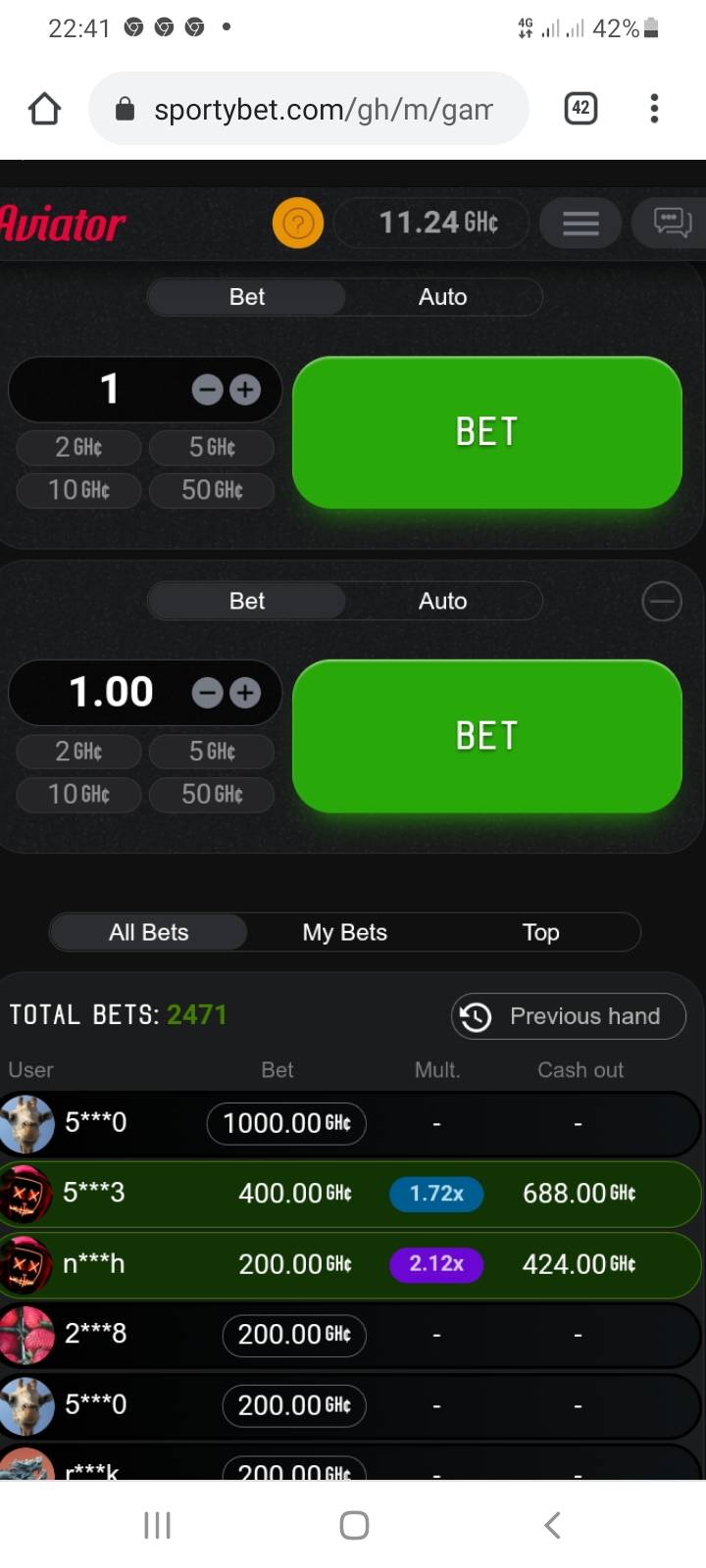Screen dimensions: 706x1568
Task: Decrease the first bet amount with minus
Action: 207,390
